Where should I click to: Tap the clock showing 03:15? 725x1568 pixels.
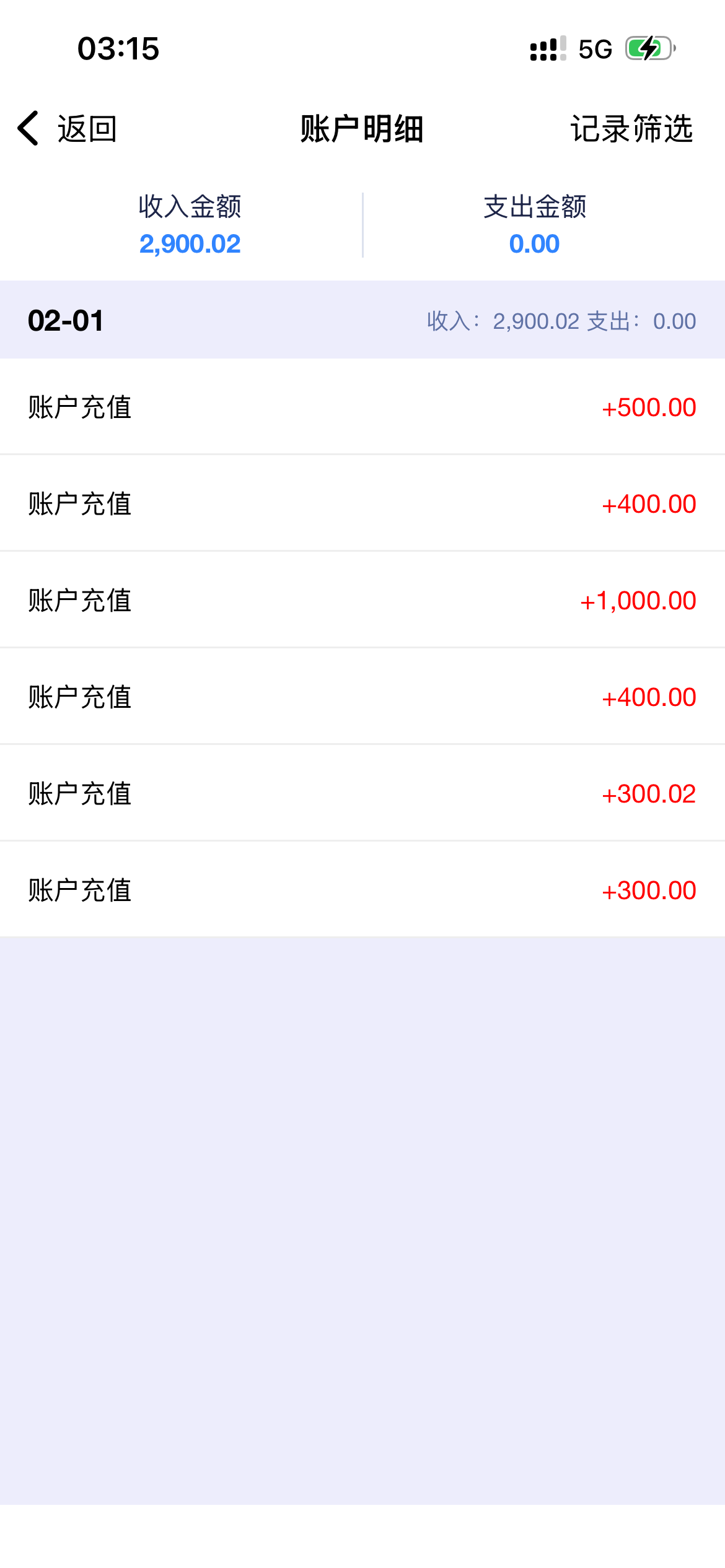click(120, 50)
